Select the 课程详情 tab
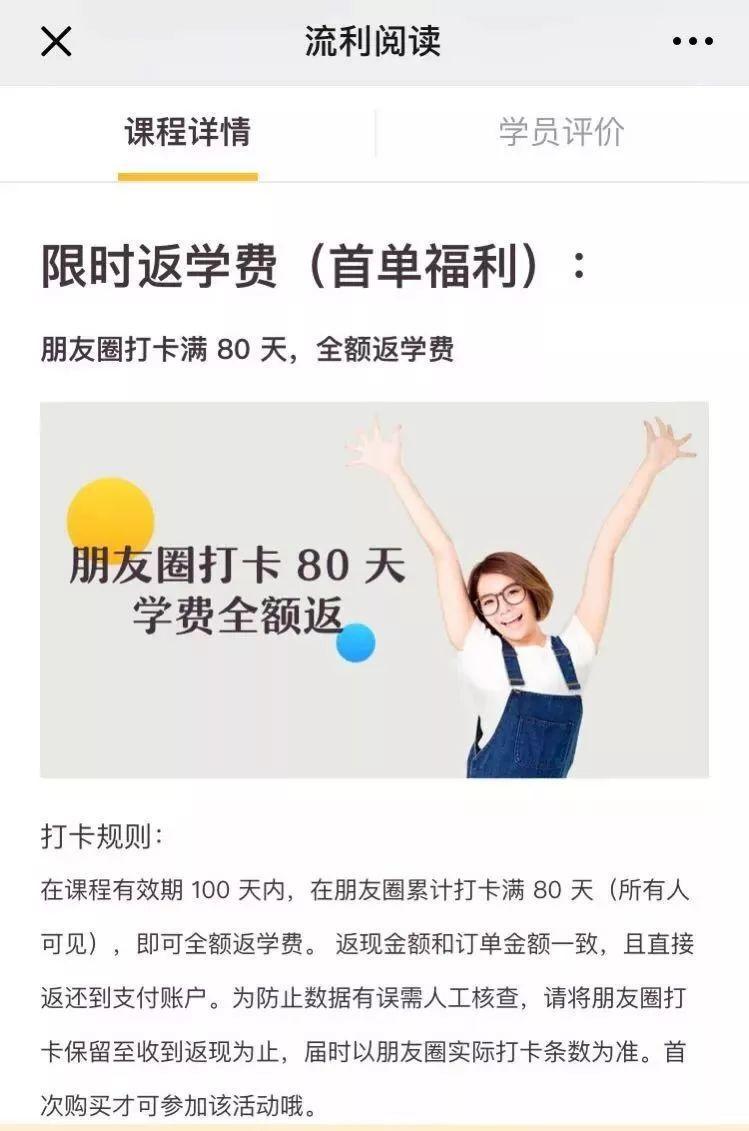The height and width of the screenshot is (1131, 749). [x=188, y=132]
